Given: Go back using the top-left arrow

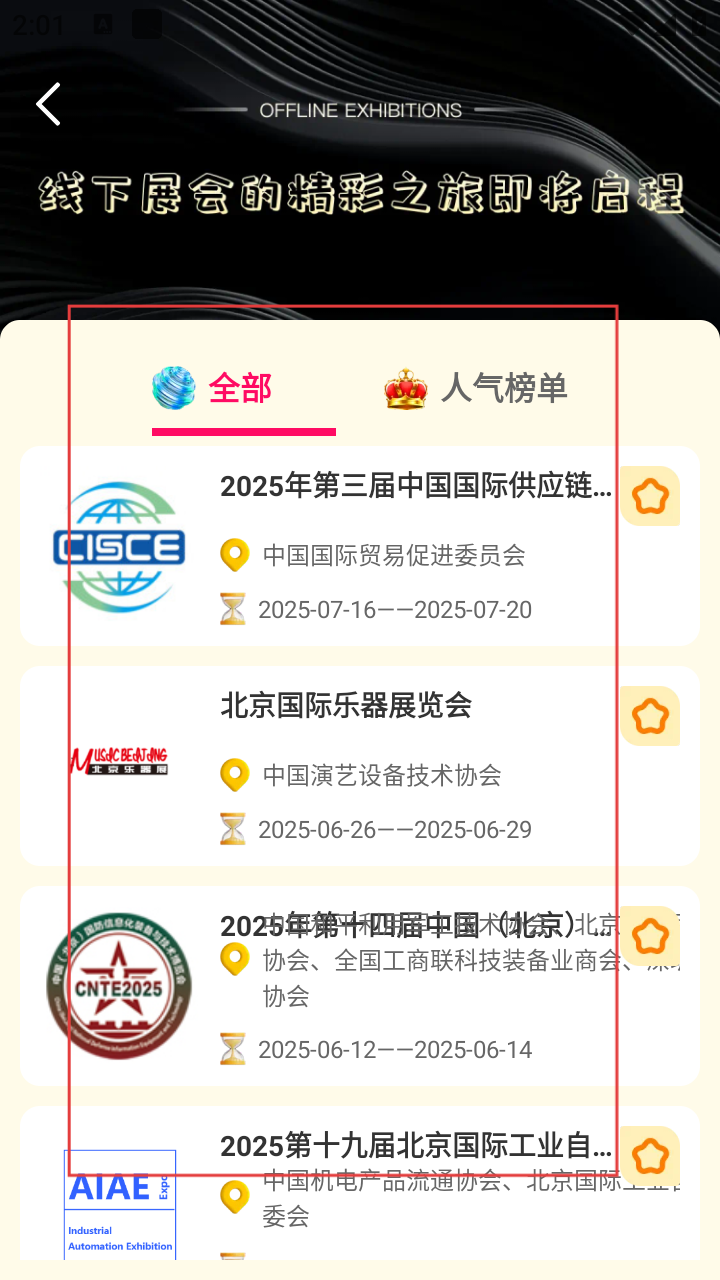Looking at the screenshot, I should pyautogui.click(x=48, y=104).
